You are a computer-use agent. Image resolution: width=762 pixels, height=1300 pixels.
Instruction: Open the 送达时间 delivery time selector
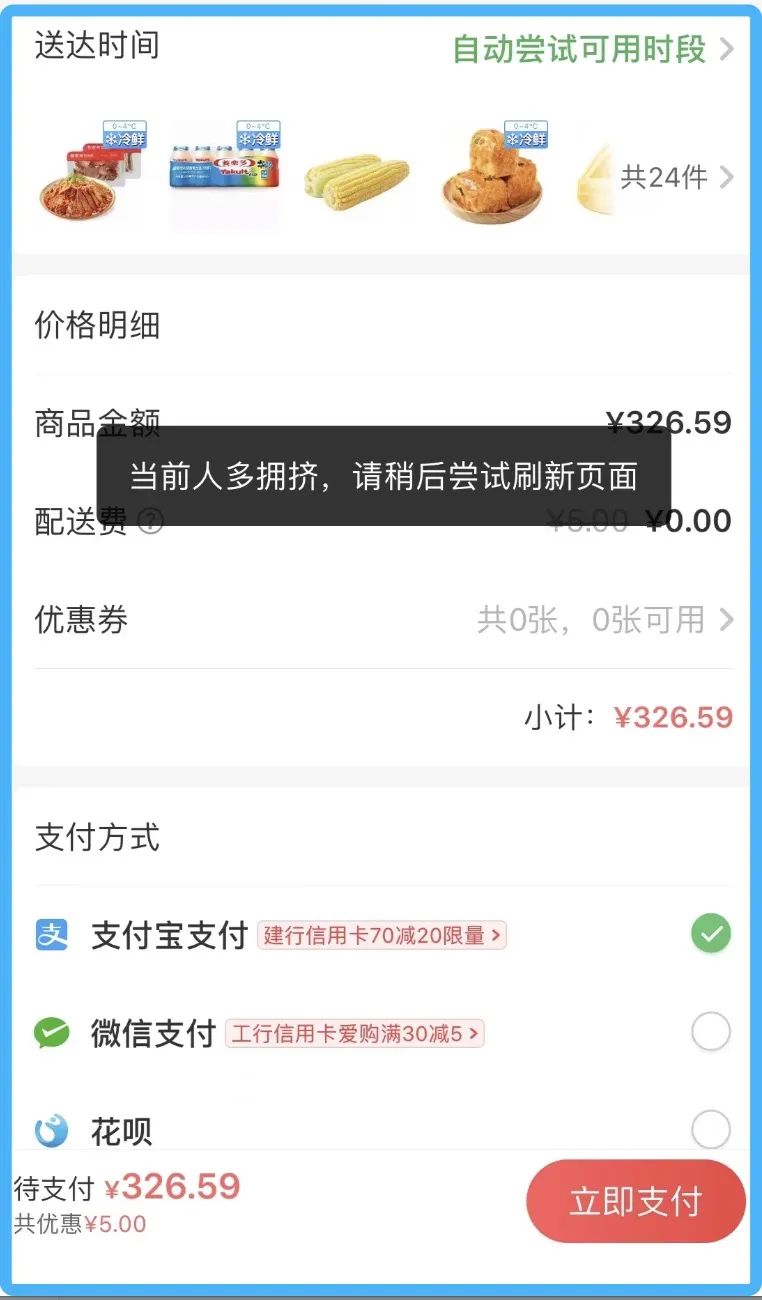[592, 49]
